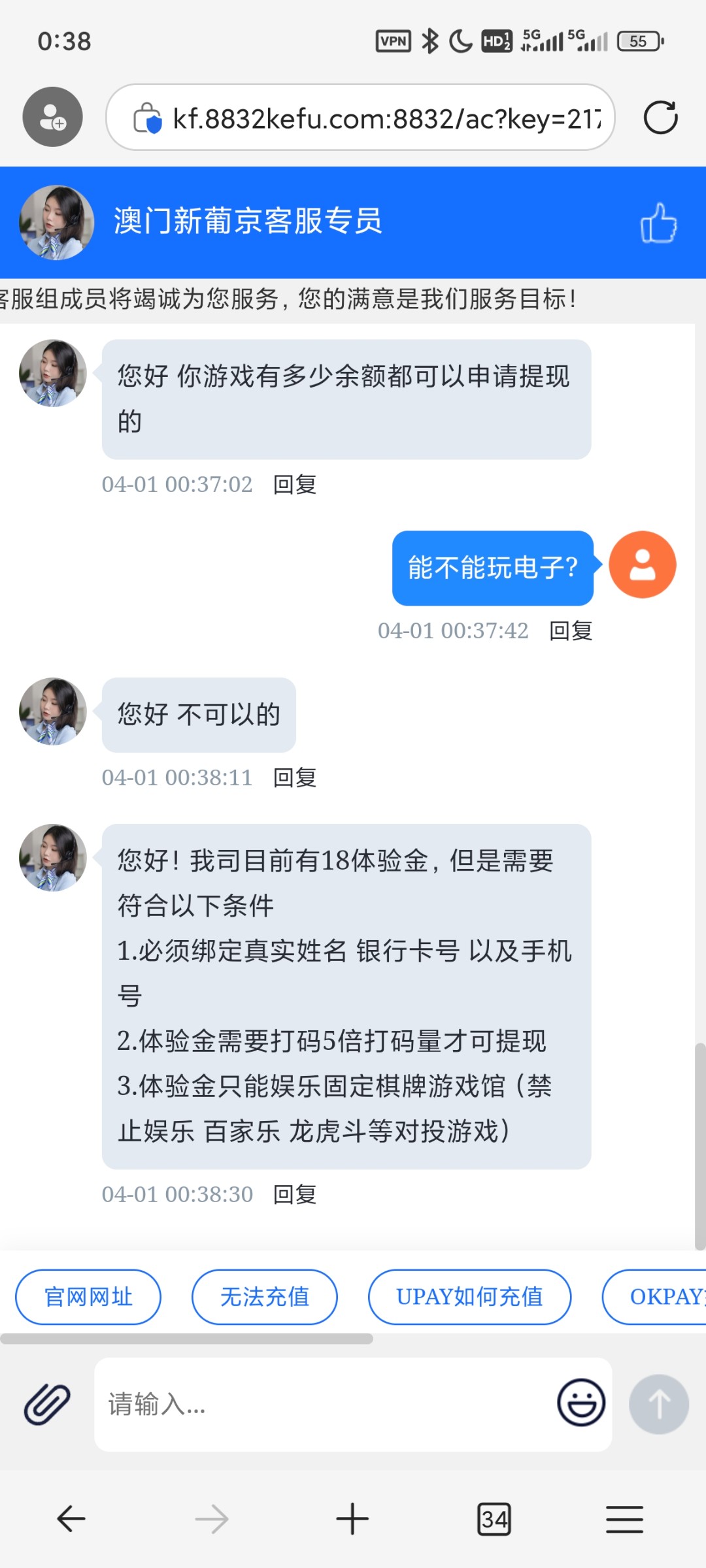This screenshot has width=706, height=1568.
Task: Open the browser account avatar button
Action: point(52,118)
